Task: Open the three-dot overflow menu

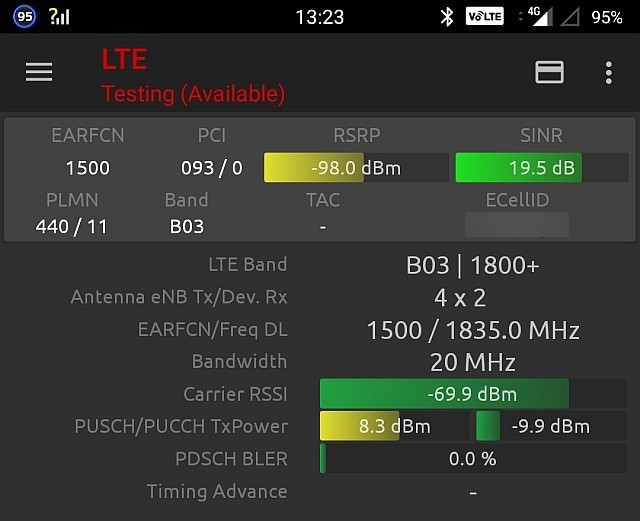Action: point(608,72)
